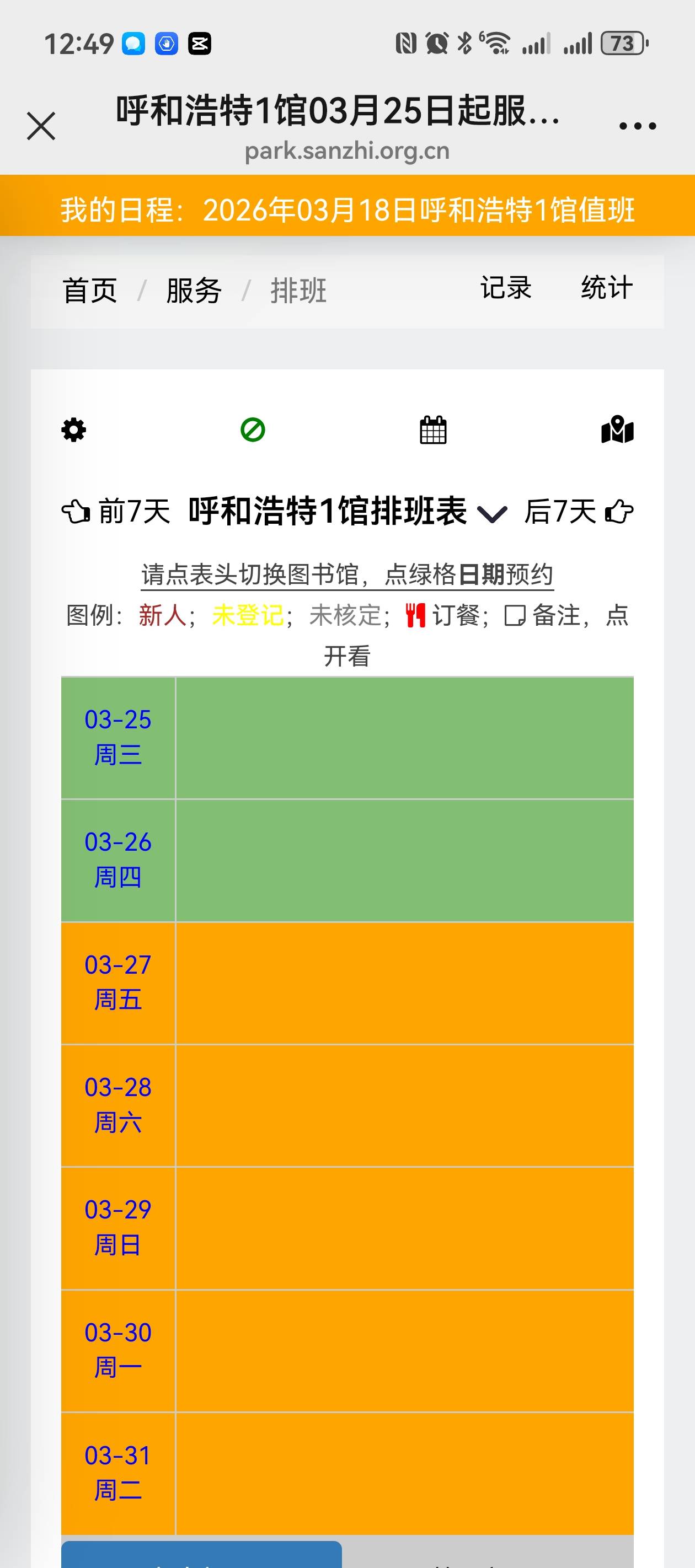Open date 03-31 周二
Screen dimensions: 695x1568
point(117,1473)
